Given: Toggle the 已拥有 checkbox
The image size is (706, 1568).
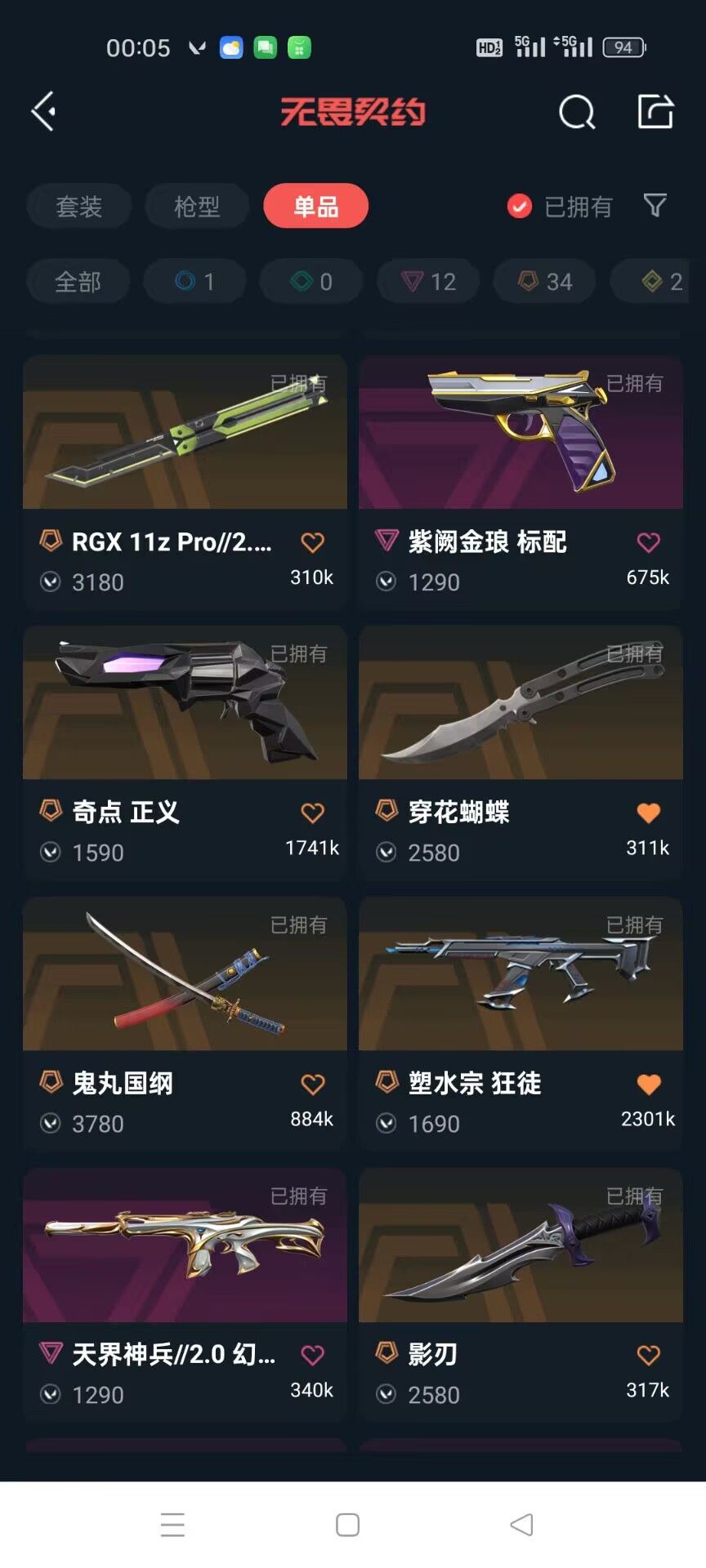Looking at the screenshot, I should tap(520, 207).
